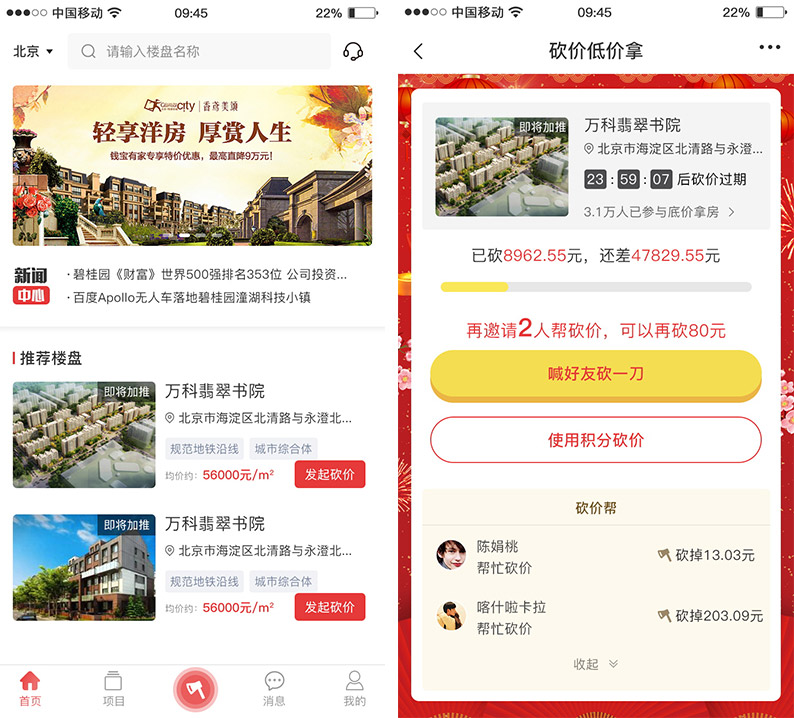Select the 首页 tab
The height and width of the screenshot is (718, 794).
(31, 688)
